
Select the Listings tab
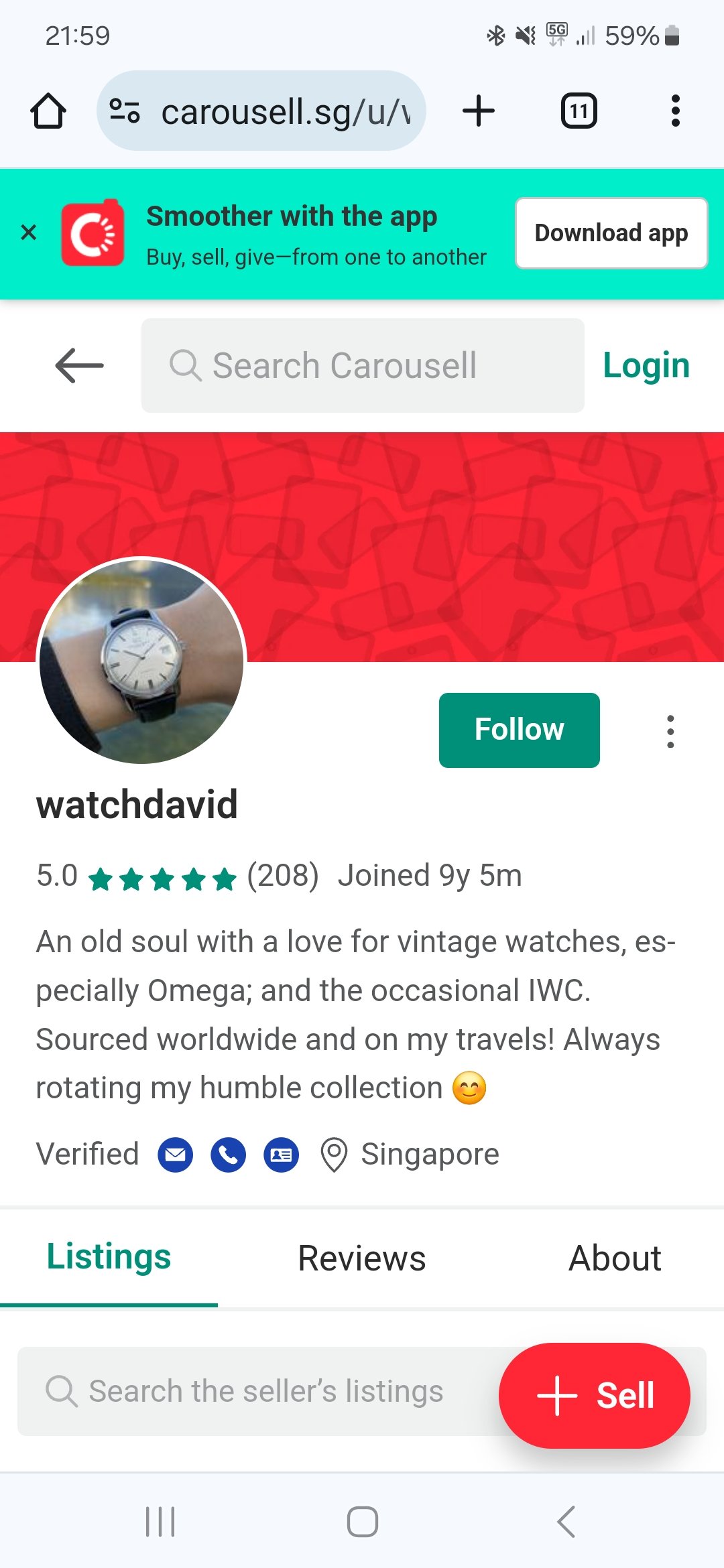[x=109, y=1256]
